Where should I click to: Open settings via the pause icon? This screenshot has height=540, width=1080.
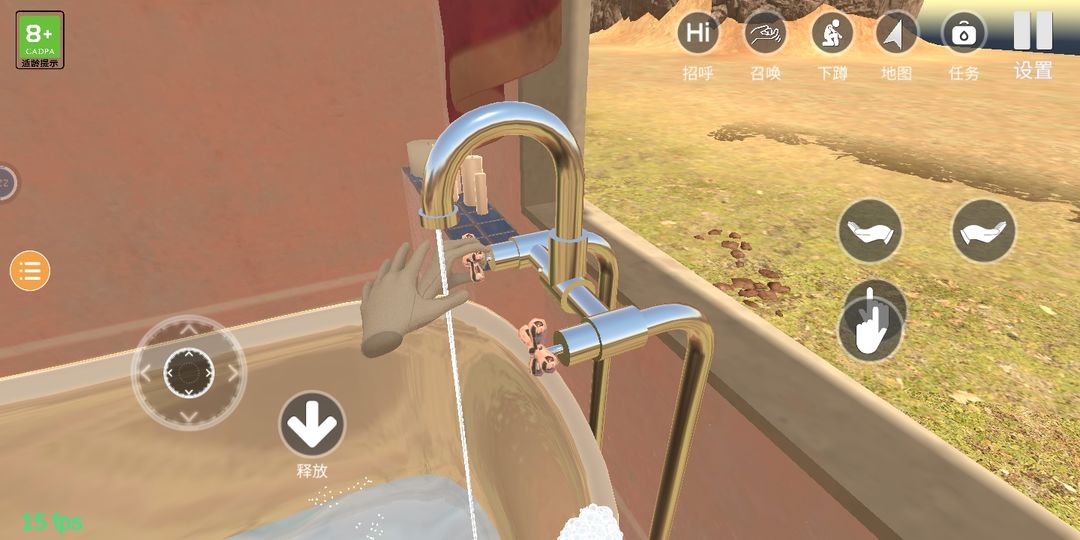coord(1033,32)
